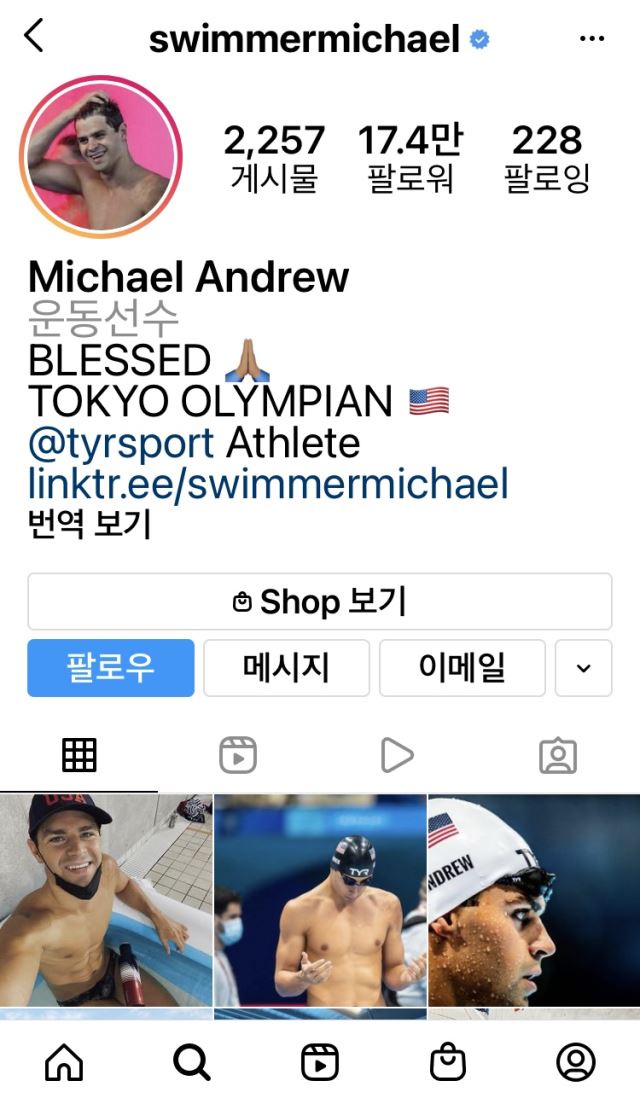This screenshot has width=640, height=1104.
Task: Follow this account with 팔로우
Action: click(111, 667)
